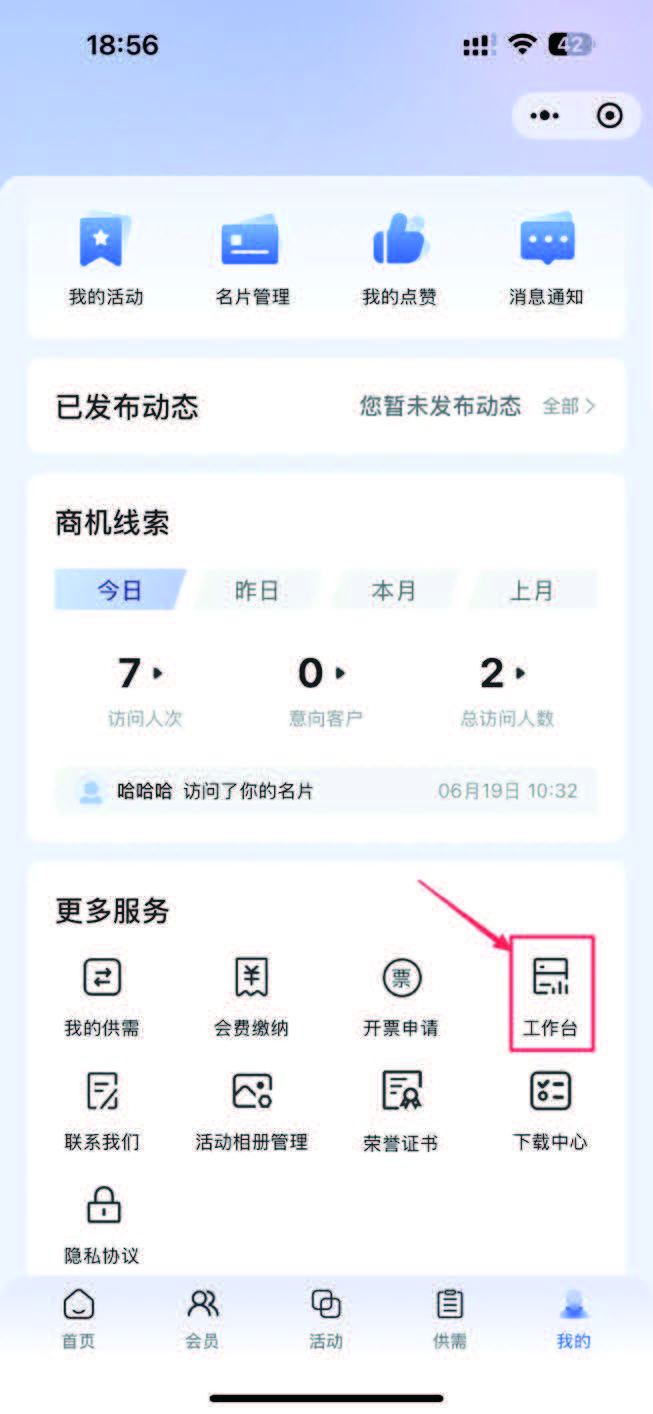Go to 名片管理
653x1414 pixels.
click(x=252, y=259)
